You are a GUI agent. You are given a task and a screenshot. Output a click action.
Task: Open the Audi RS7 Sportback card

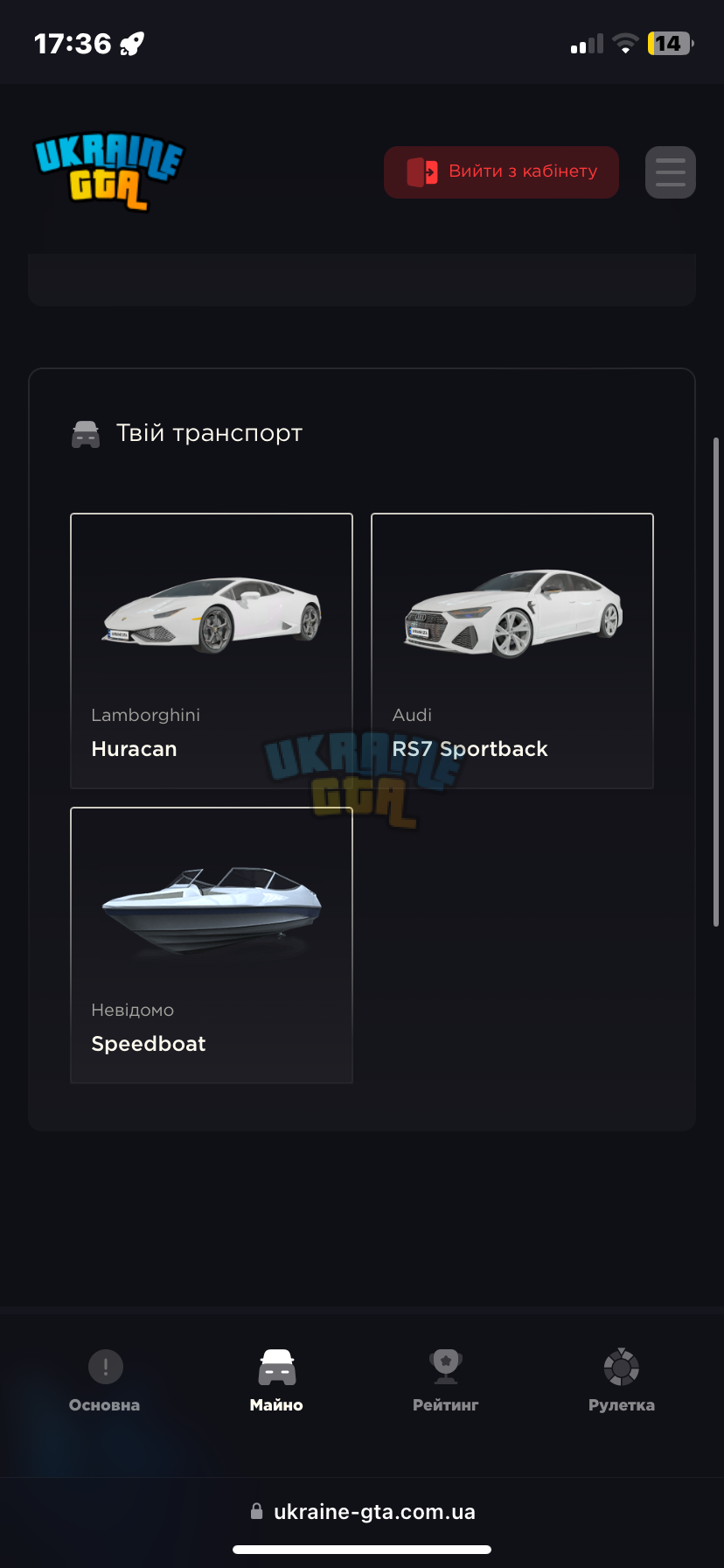click(x=512, y=651)
